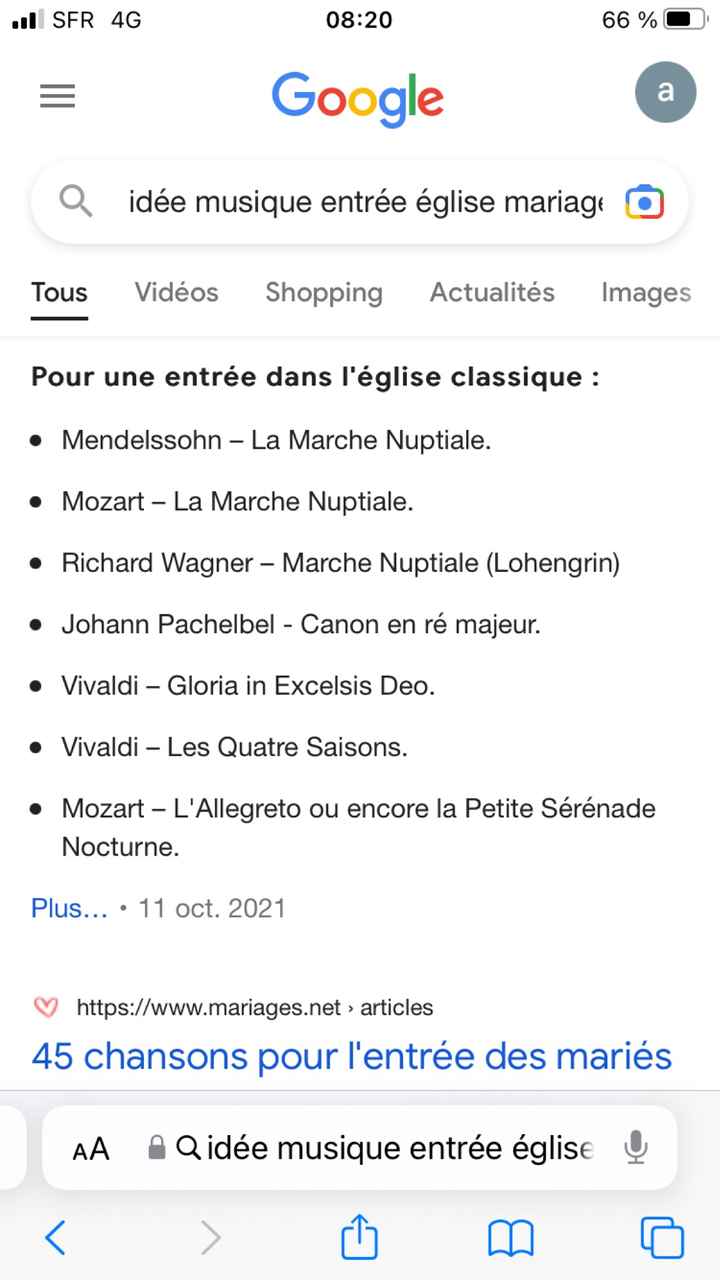Viewport: 720px width, 1280px height.
Task: Tap the search magnifier icon
Action: [75, 200]
